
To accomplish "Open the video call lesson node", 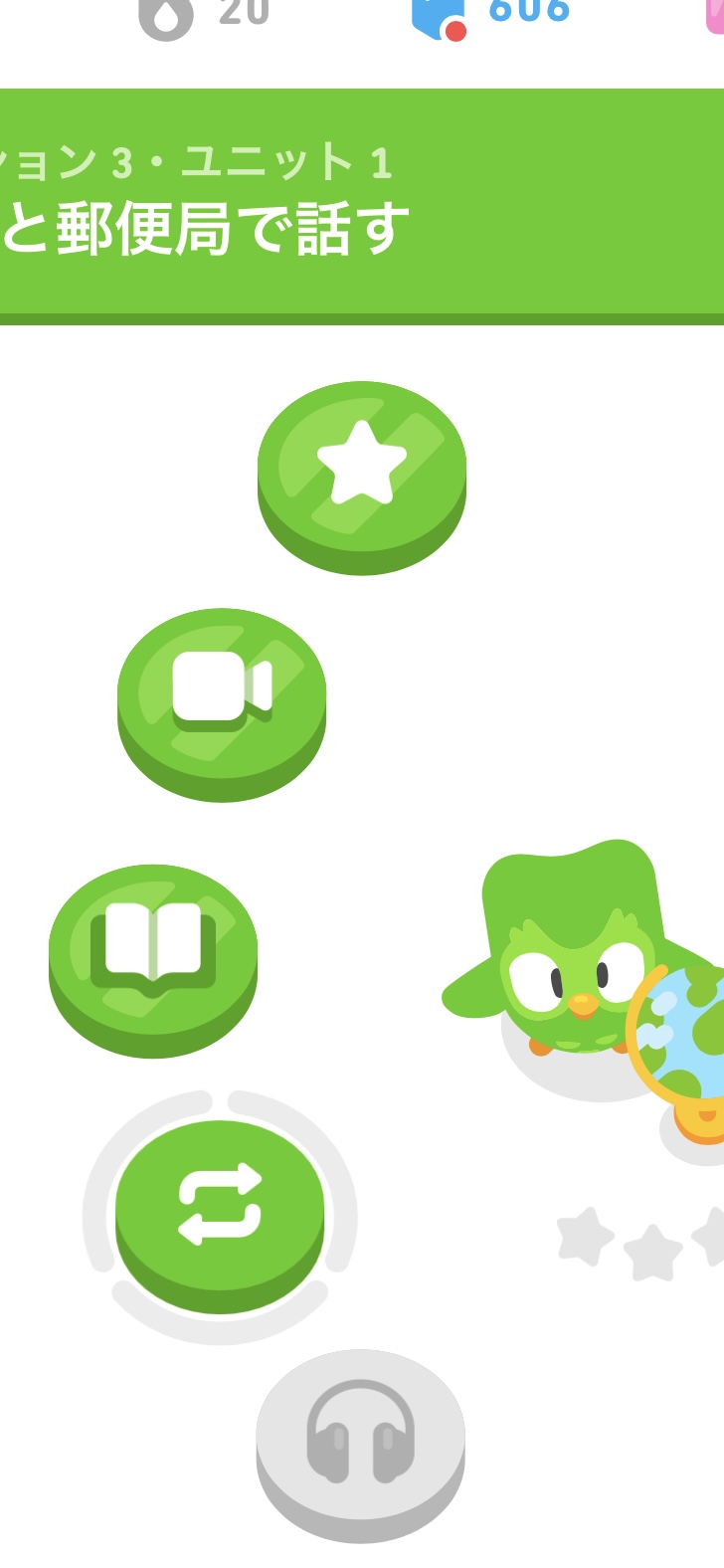I will pos(221,693).
